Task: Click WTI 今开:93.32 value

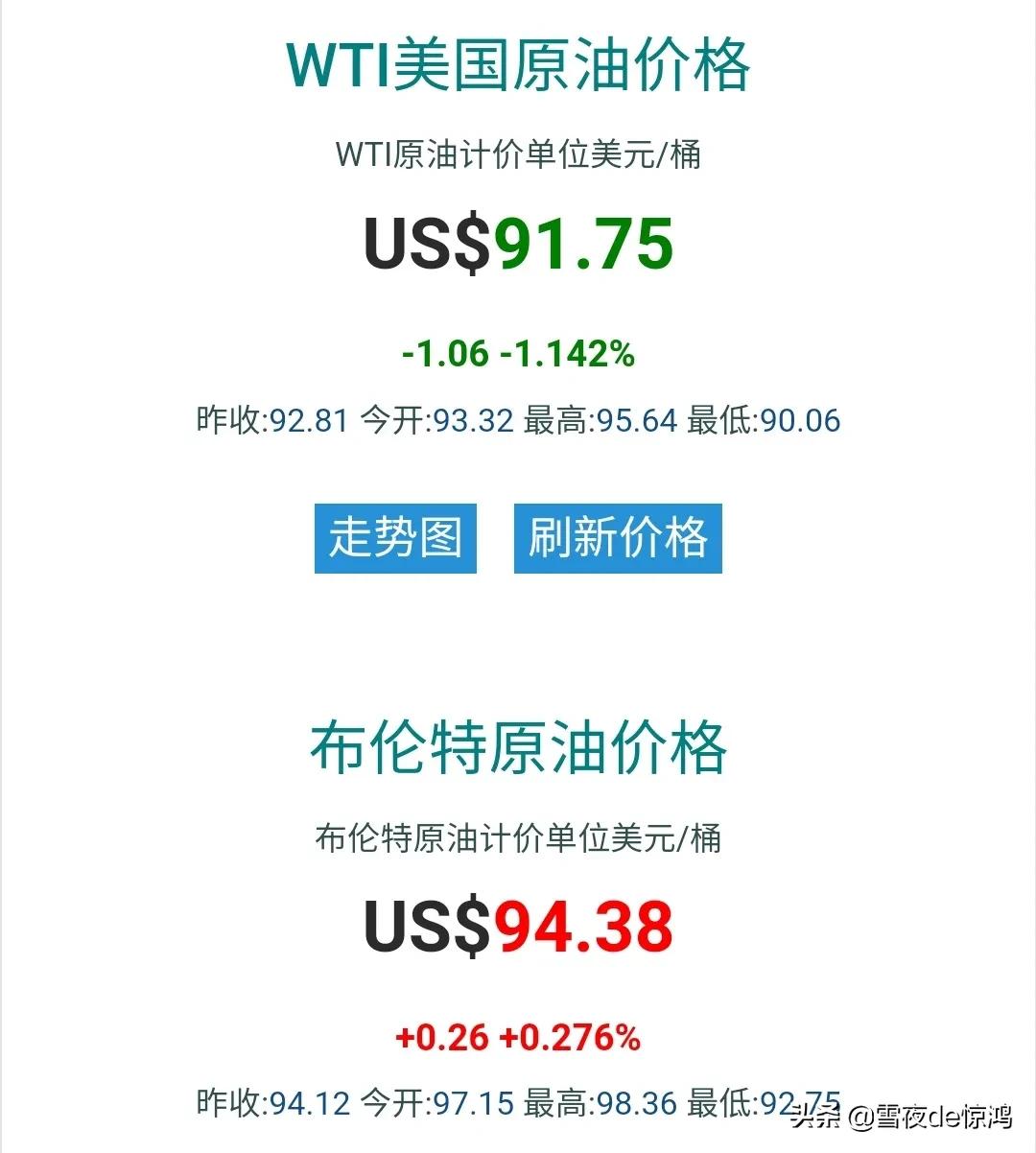Action: pyautogui.click(x=436, y=420)
